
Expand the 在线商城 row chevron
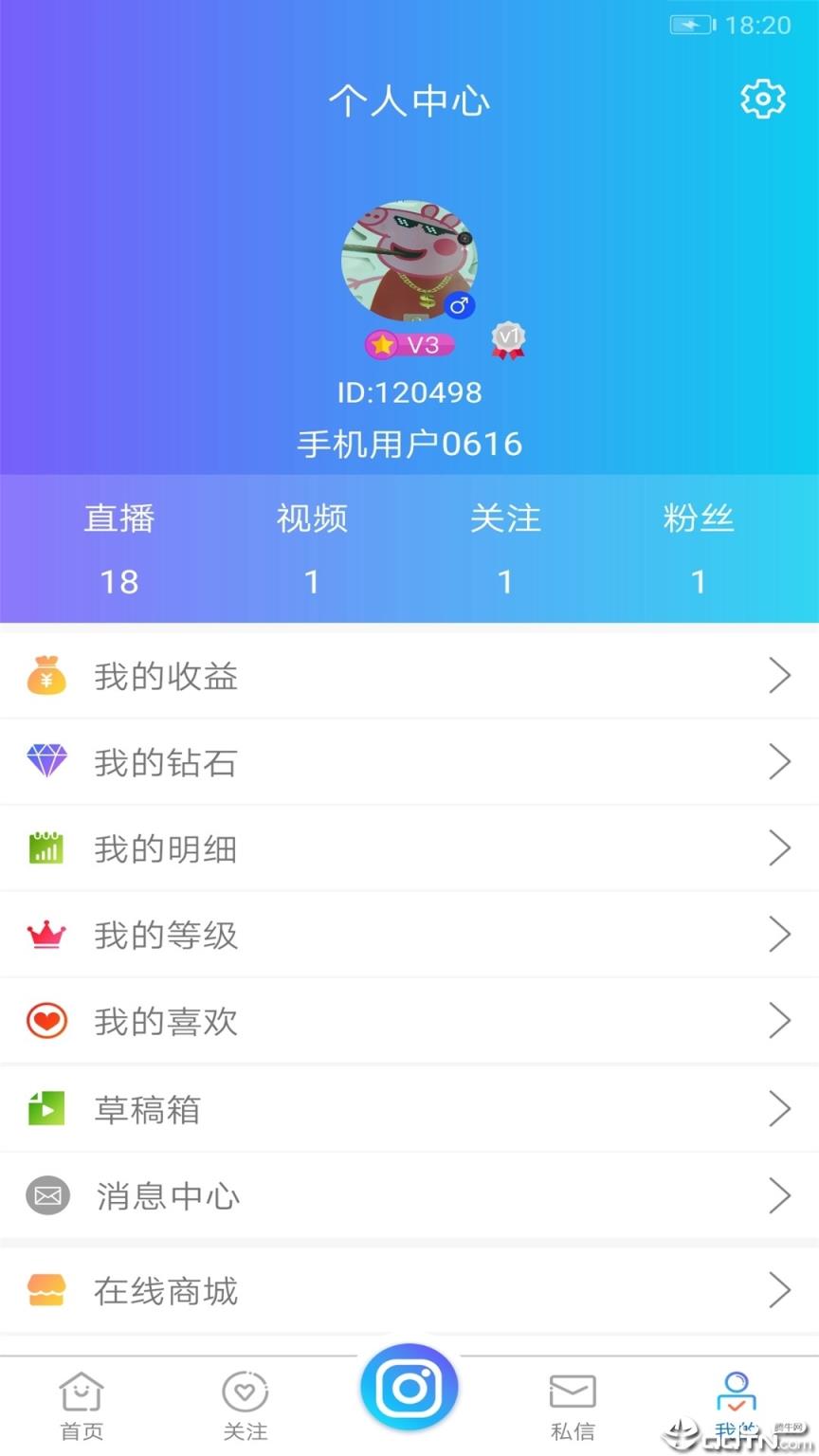[x=780, y=1289]
